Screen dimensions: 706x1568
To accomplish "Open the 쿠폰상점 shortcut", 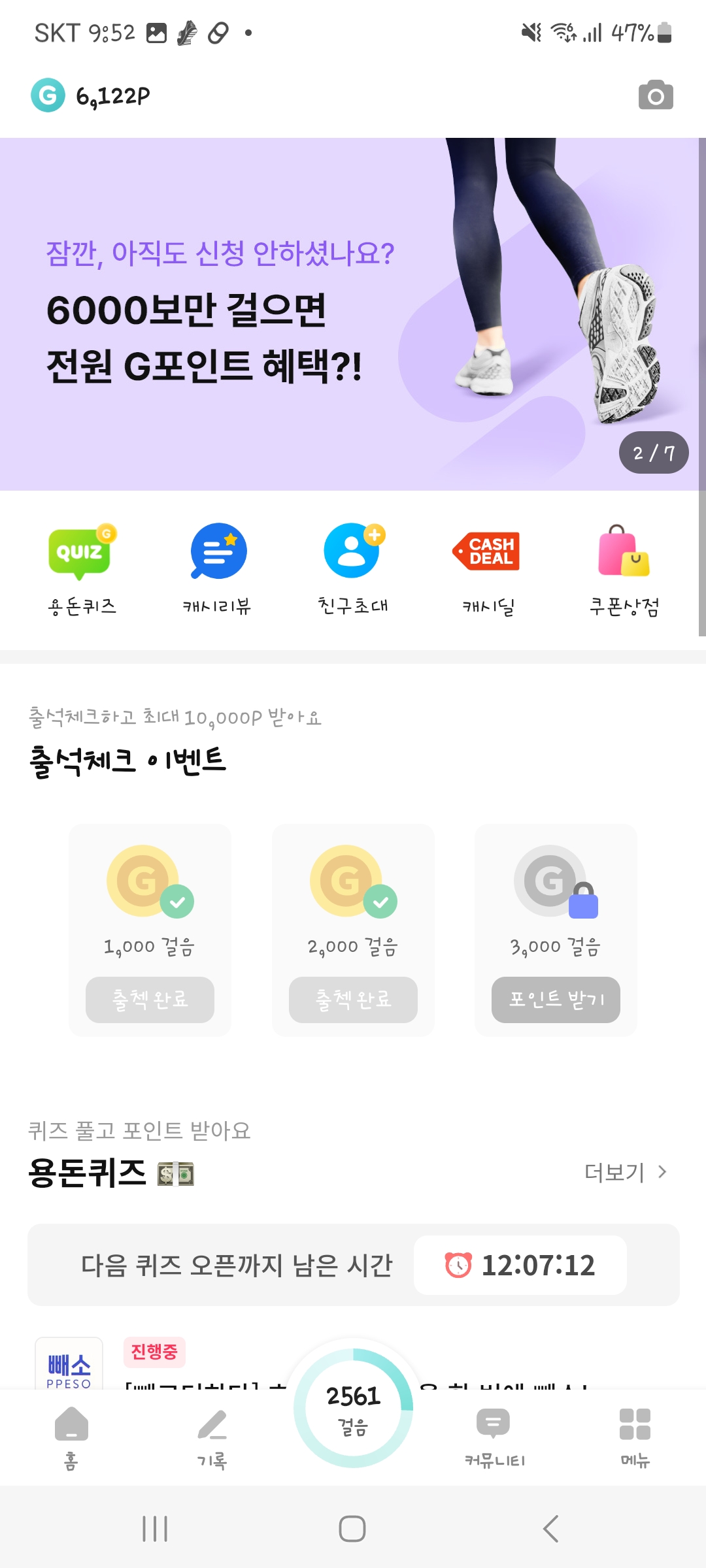I will click(624, 568).
